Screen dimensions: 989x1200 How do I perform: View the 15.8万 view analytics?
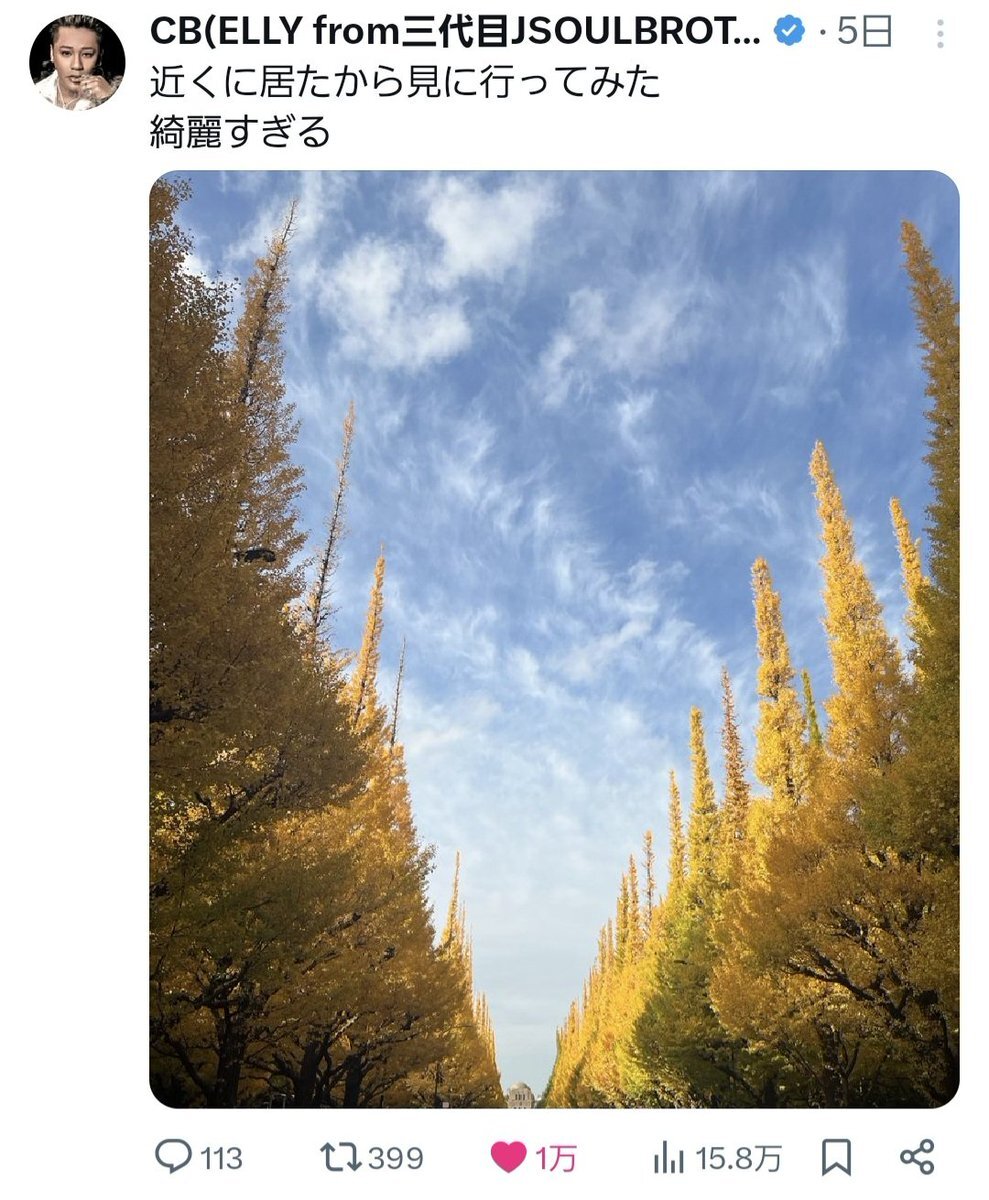point(668,1157)
